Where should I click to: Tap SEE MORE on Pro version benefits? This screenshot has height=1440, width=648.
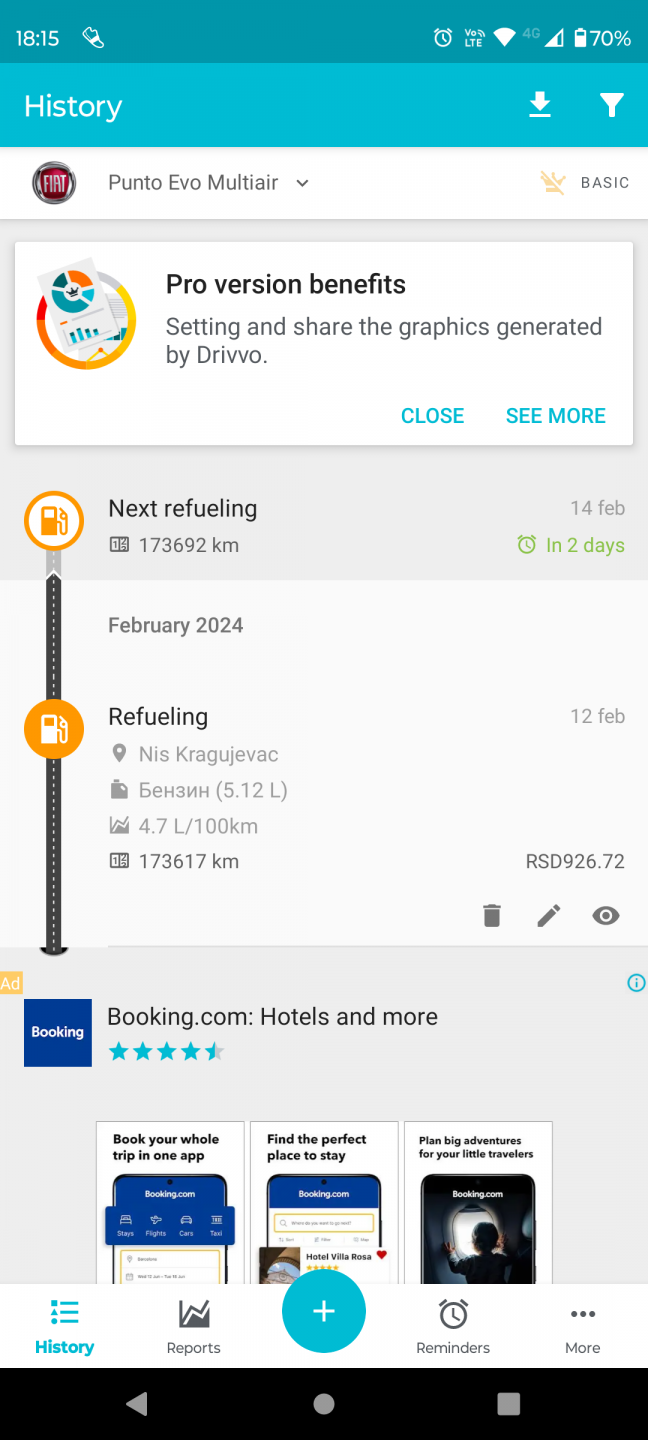(556, 416)
